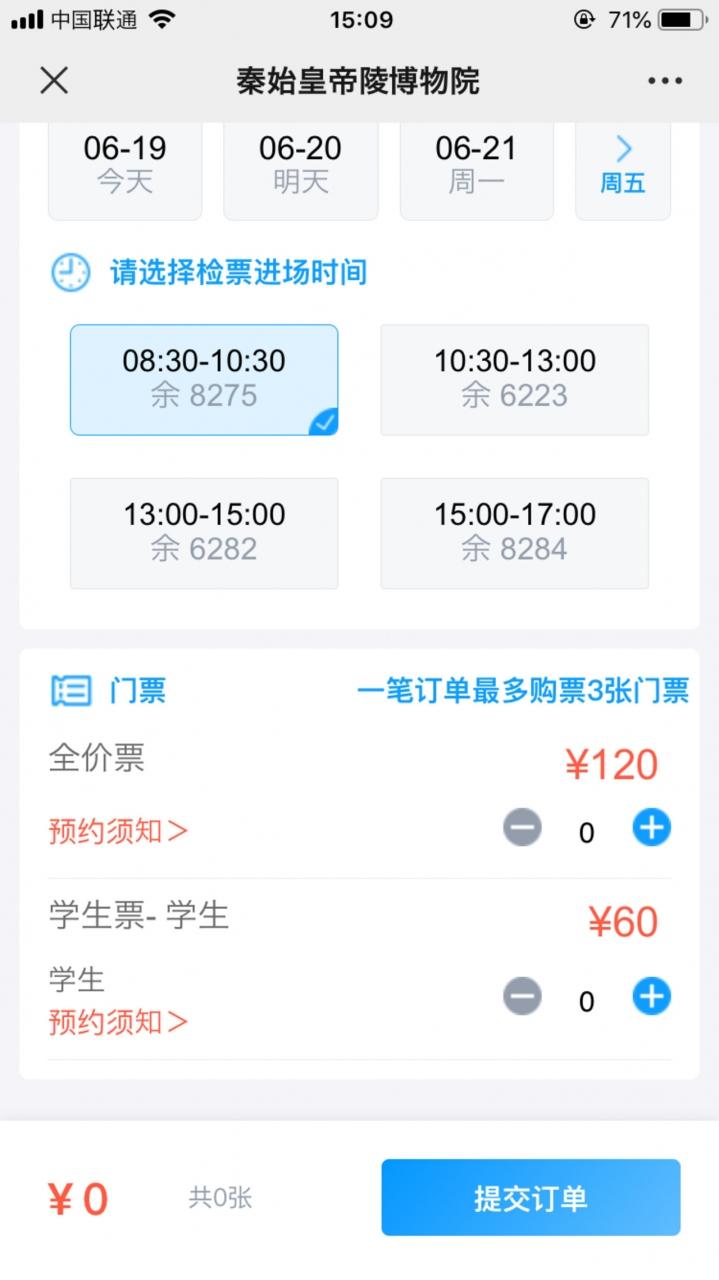
Task: Open the three-dot overflow menu
Action: (665, 81)
